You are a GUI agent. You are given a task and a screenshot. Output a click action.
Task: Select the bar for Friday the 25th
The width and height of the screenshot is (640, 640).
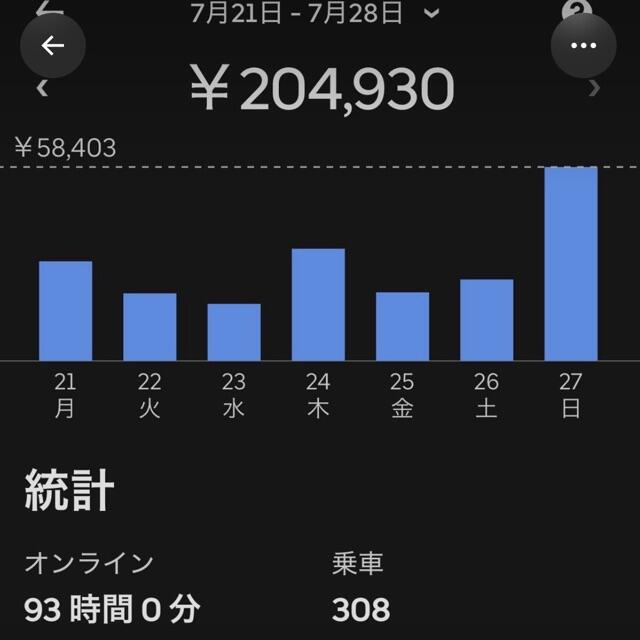tap(402, 327)
